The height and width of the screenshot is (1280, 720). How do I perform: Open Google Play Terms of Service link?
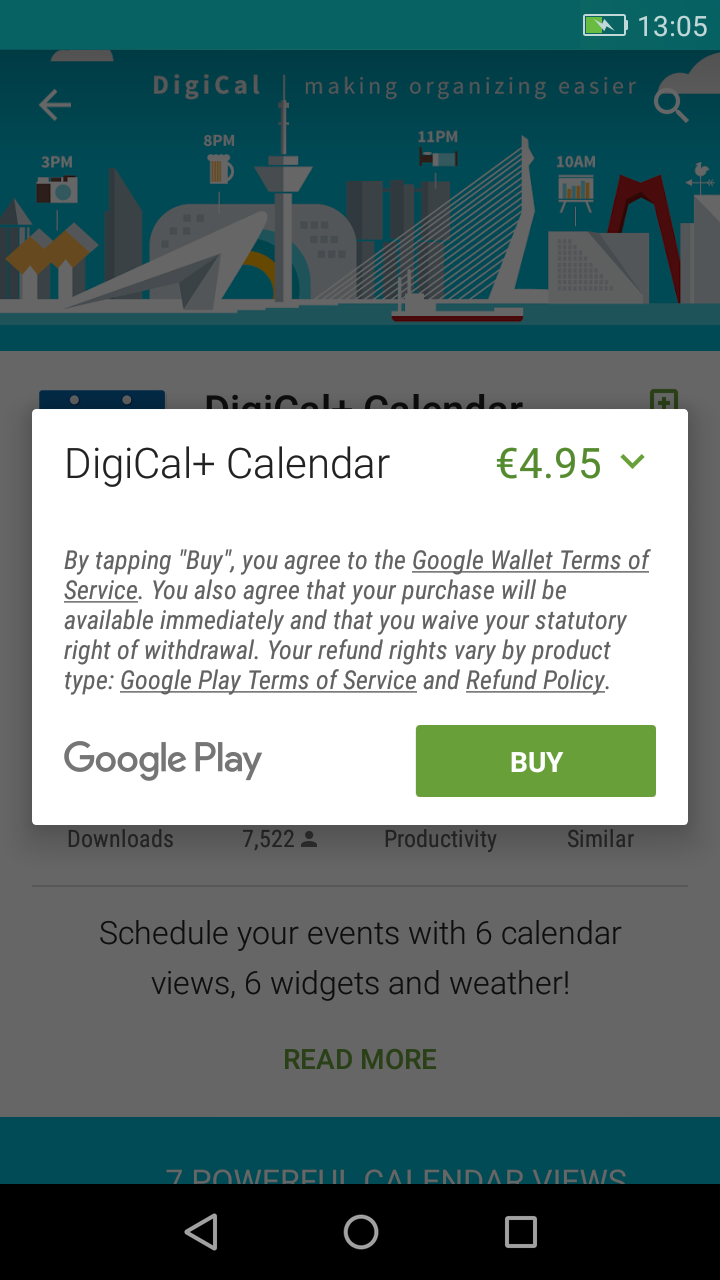tap(268, 681)
